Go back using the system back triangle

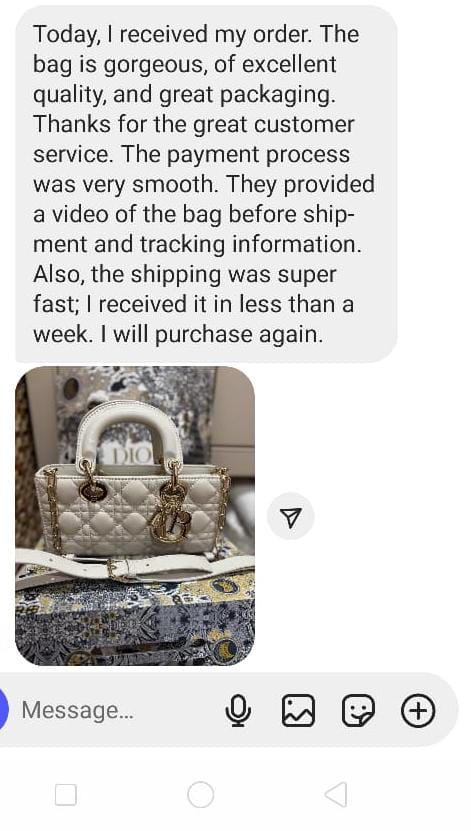click(x=335, y=794)
